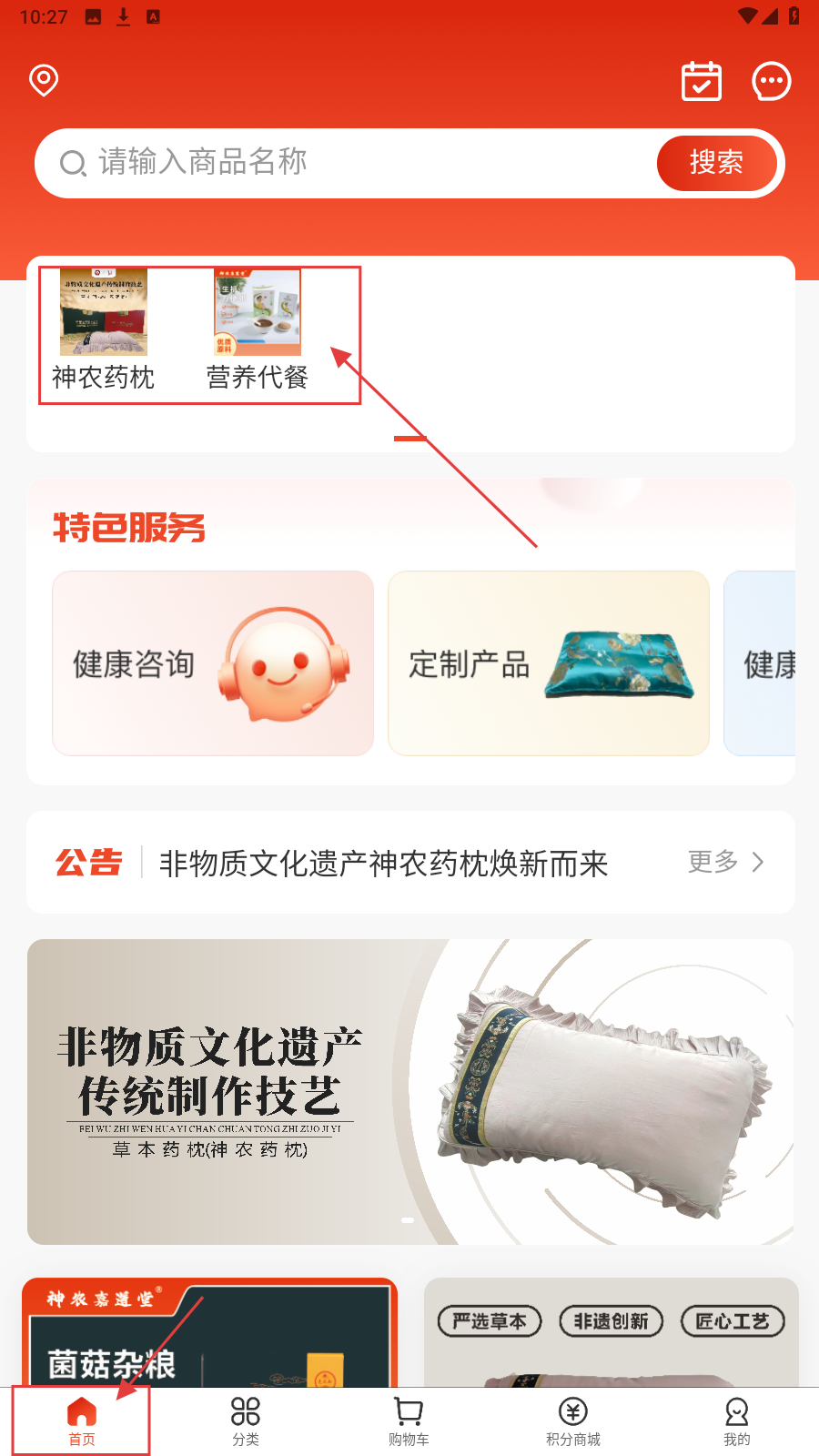Tap the 搜索 search button
Viewport: 819px width, 1456px height.
[x=716, y=163]
